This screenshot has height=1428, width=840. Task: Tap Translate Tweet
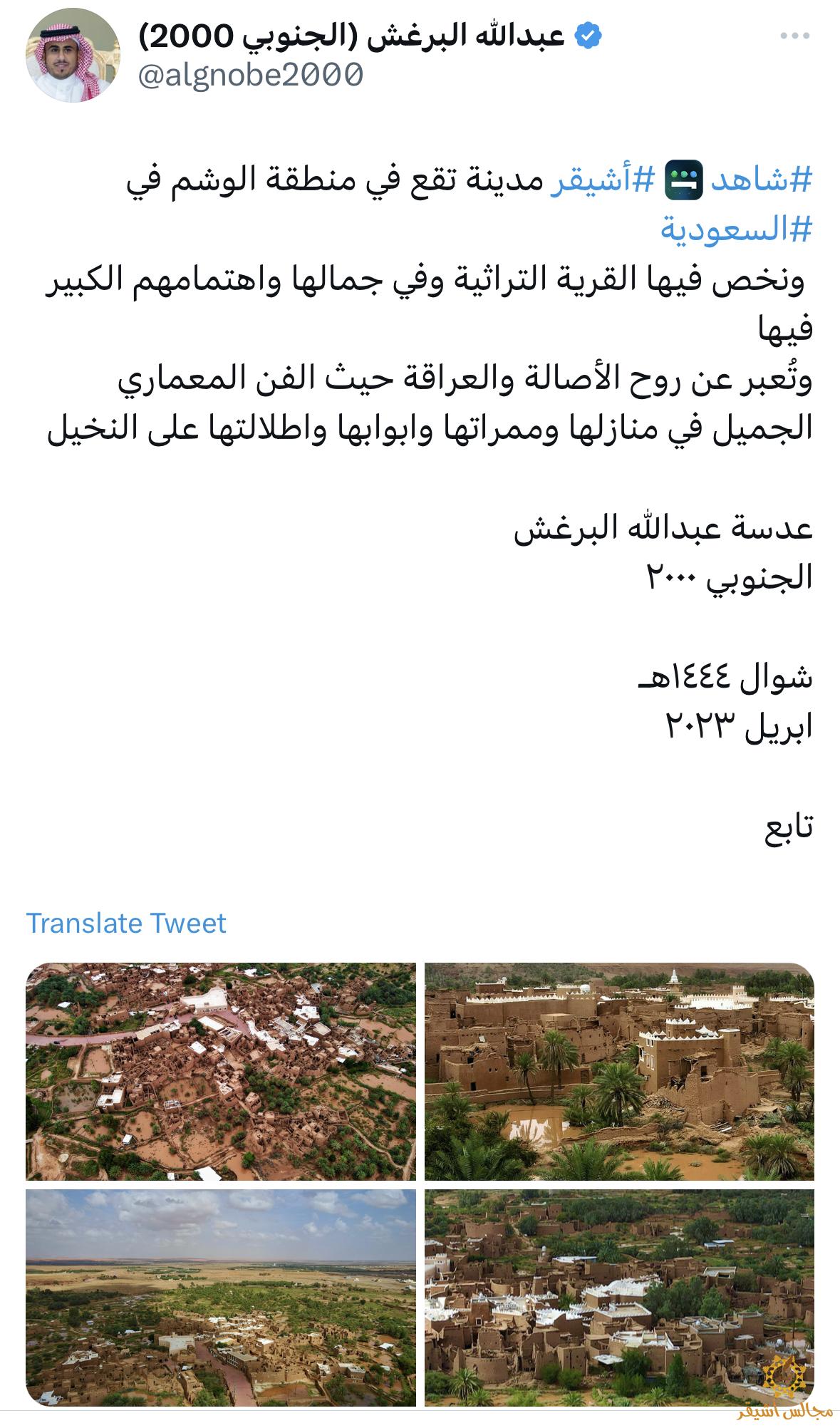126,923
